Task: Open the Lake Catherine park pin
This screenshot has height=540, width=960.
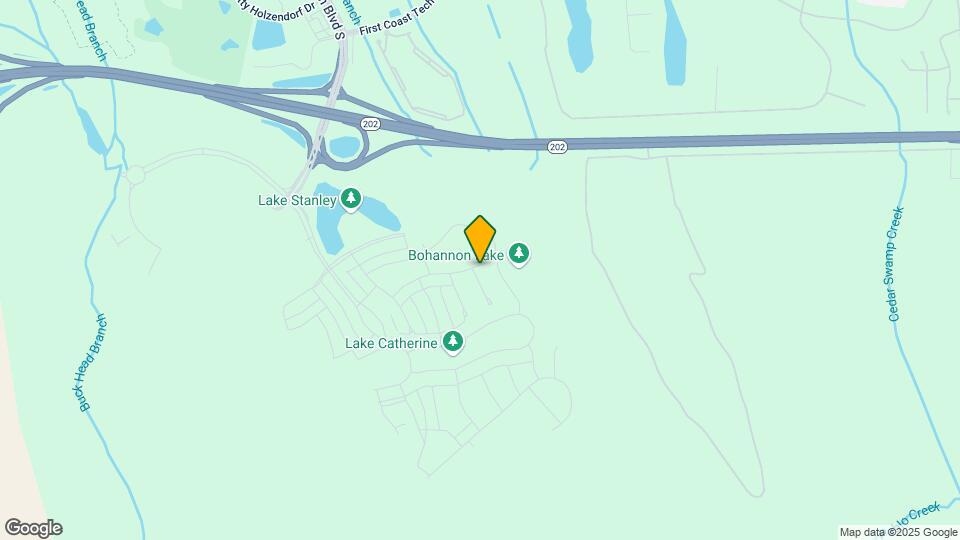Action: click(x=454, y=342)
